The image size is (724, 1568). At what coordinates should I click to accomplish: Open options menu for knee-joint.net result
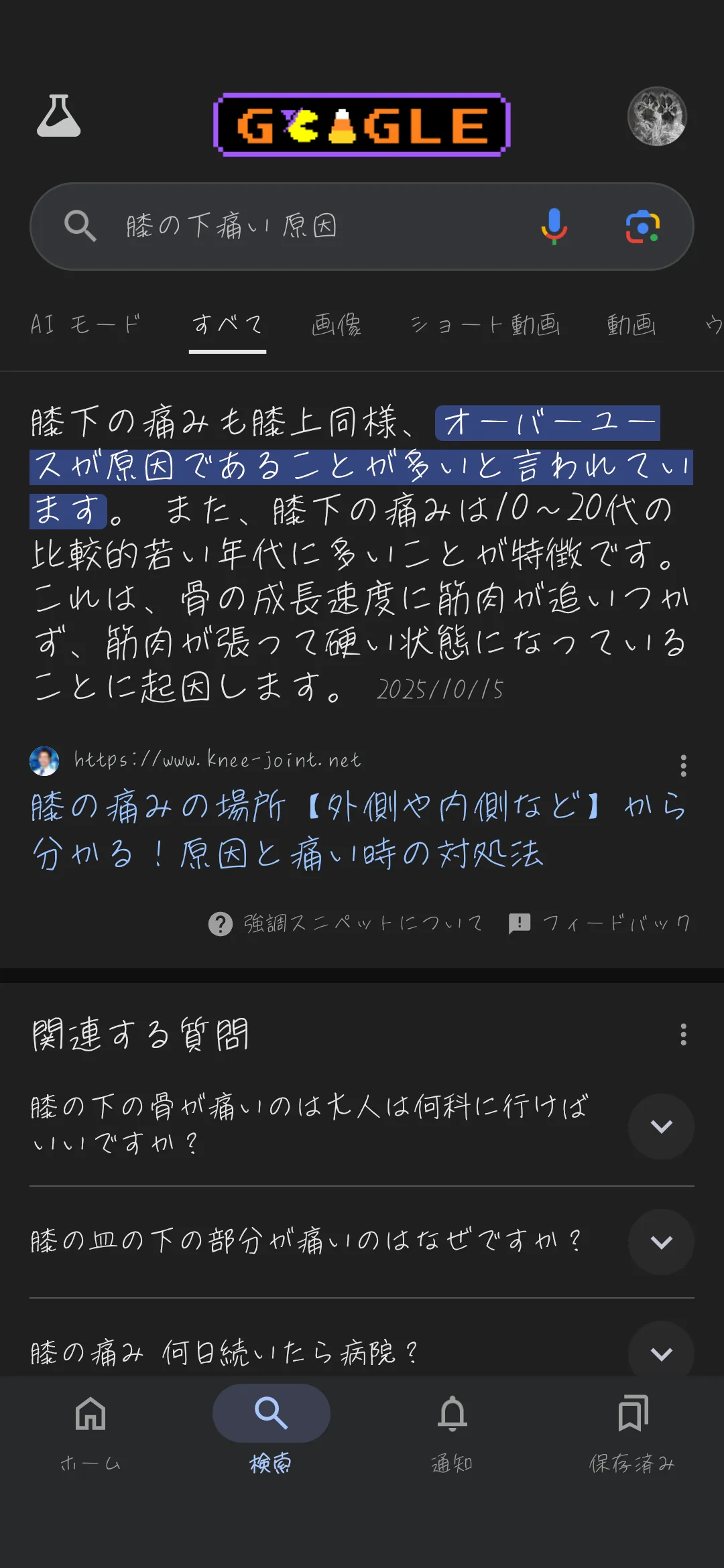pyautogui.click(x=683, y=765)
